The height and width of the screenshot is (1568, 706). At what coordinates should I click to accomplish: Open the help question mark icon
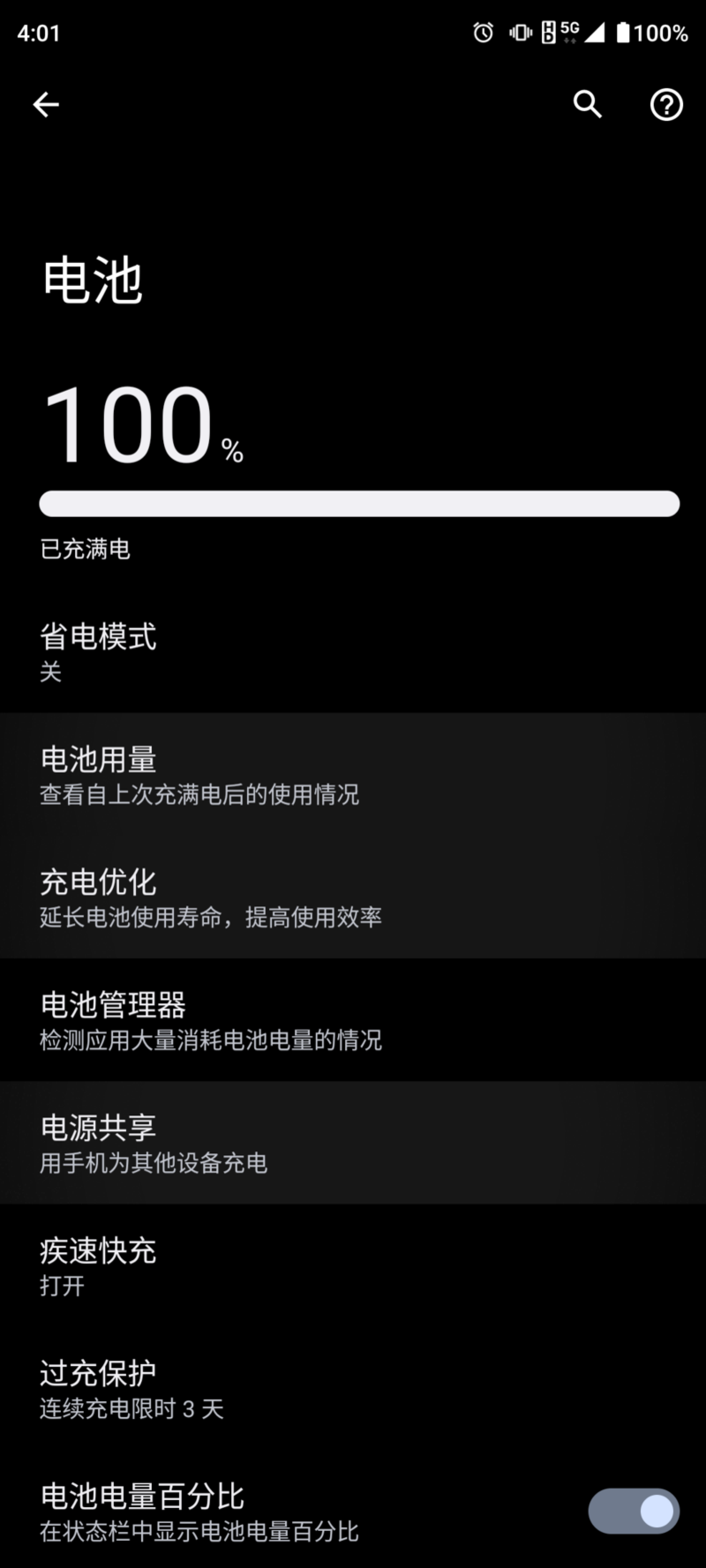point(666,104)
